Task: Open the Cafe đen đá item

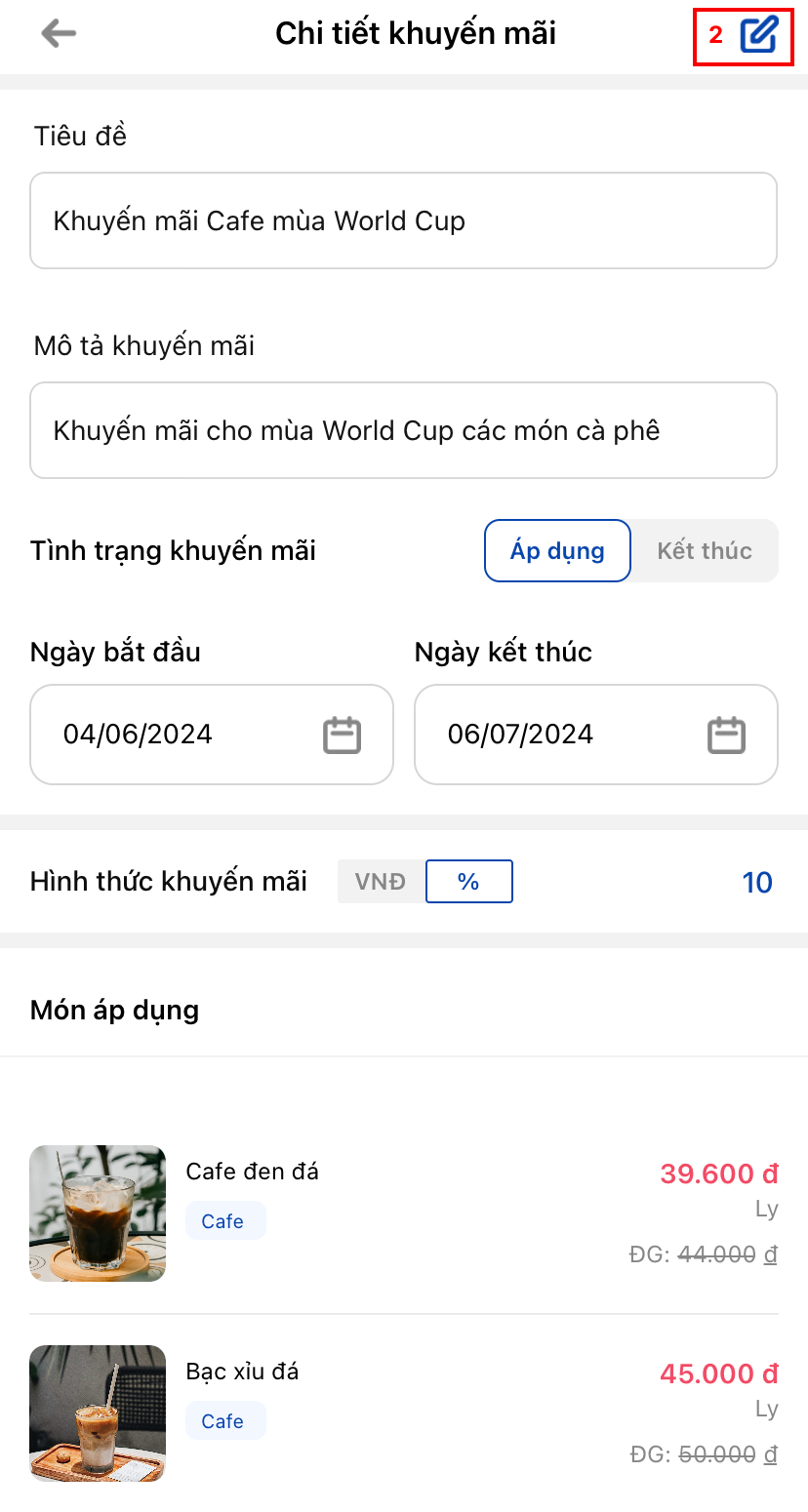Action: [x=403, y=1213]
